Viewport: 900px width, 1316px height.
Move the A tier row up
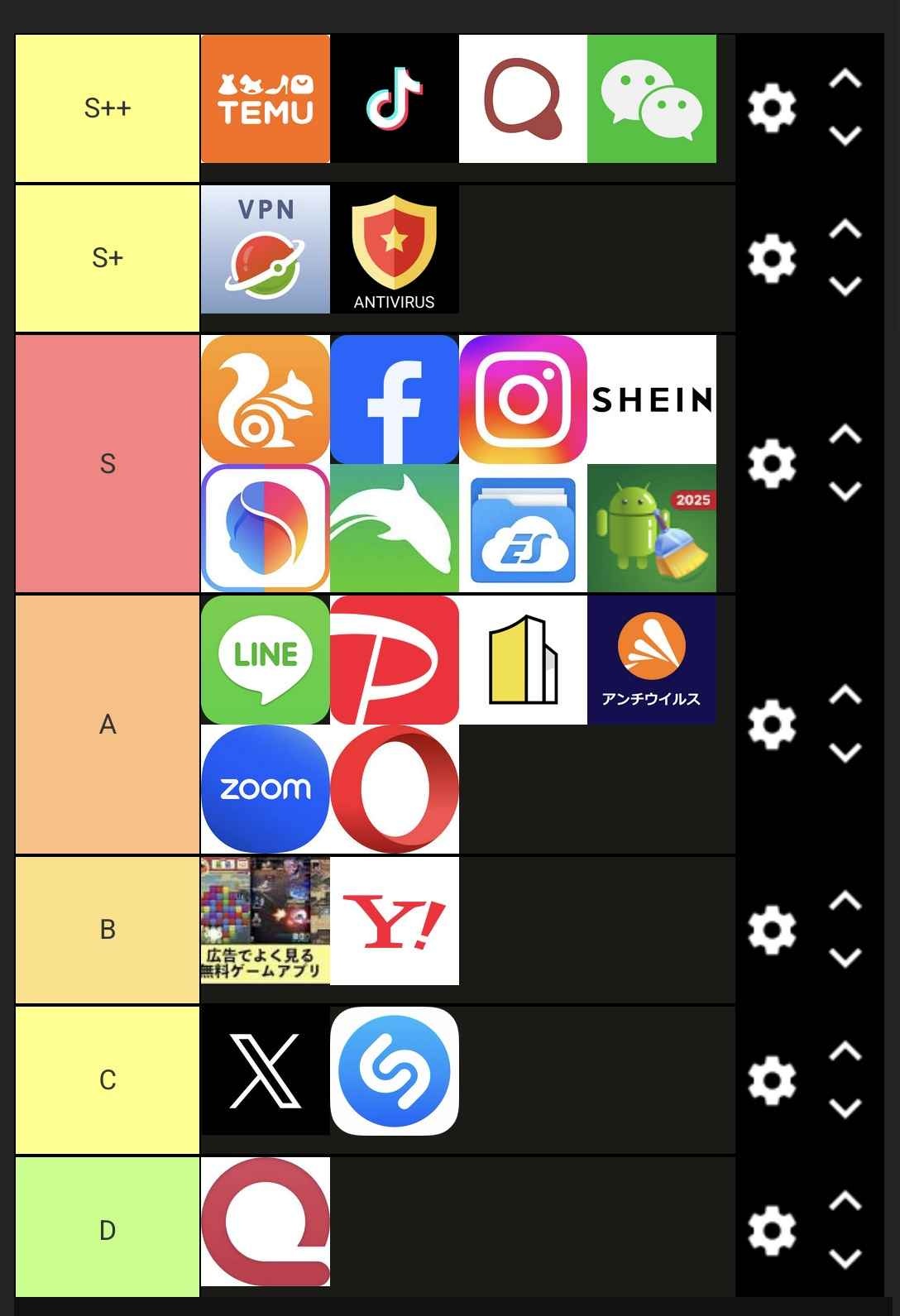click(845, 696)
